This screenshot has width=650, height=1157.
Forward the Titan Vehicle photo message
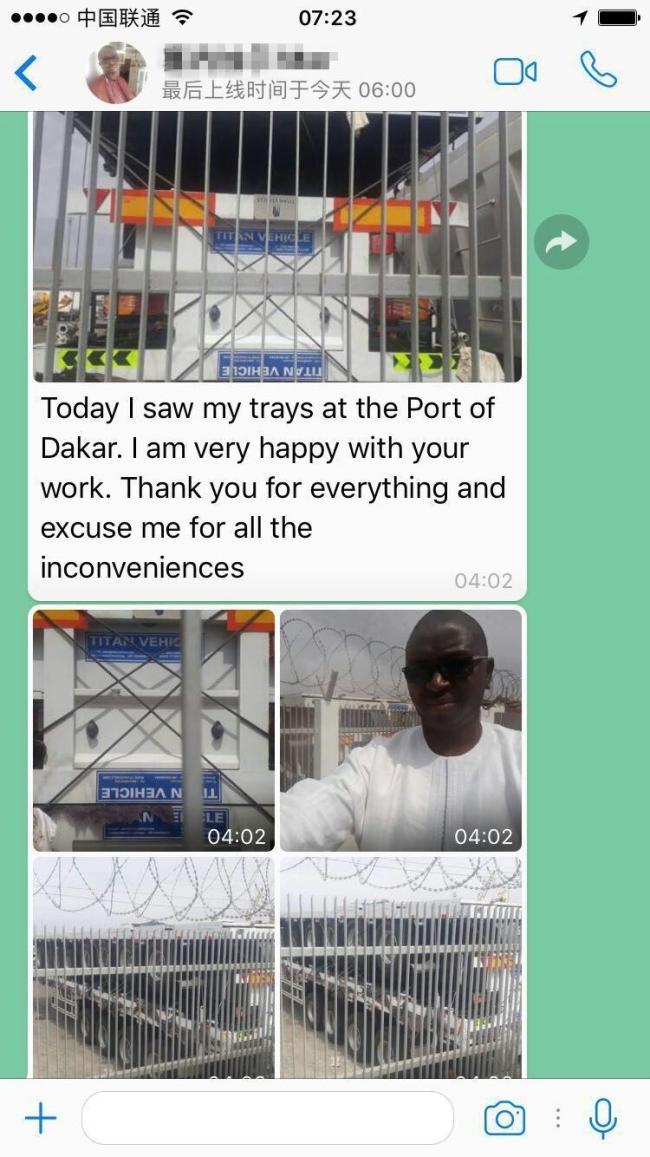[561, 241]
